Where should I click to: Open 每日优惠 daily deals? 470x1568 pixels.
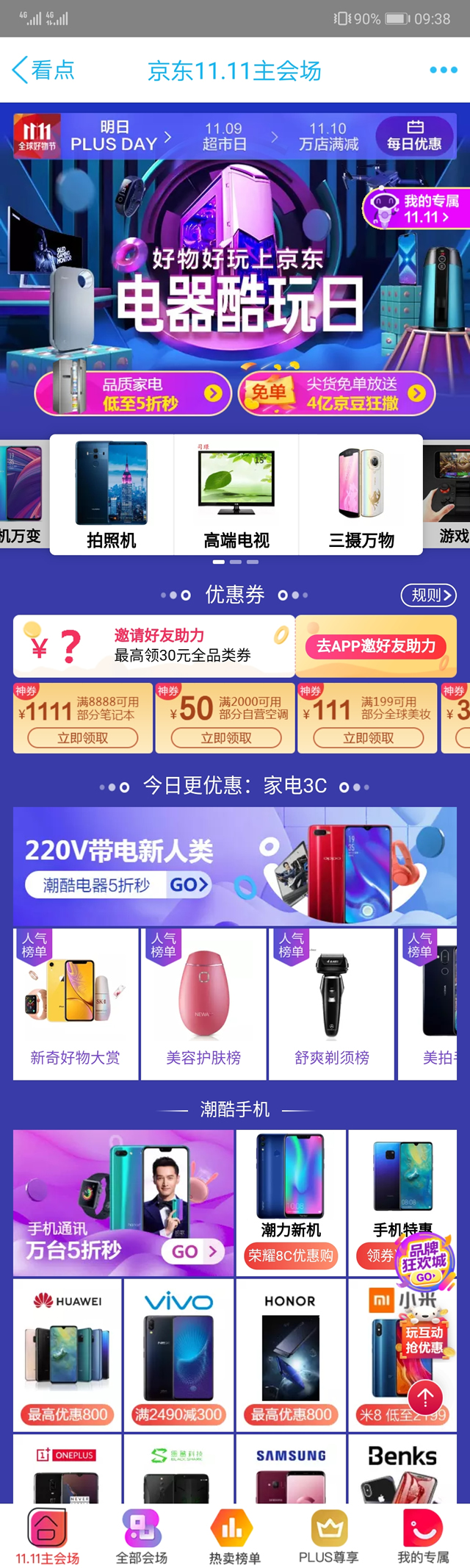[414, 136]
